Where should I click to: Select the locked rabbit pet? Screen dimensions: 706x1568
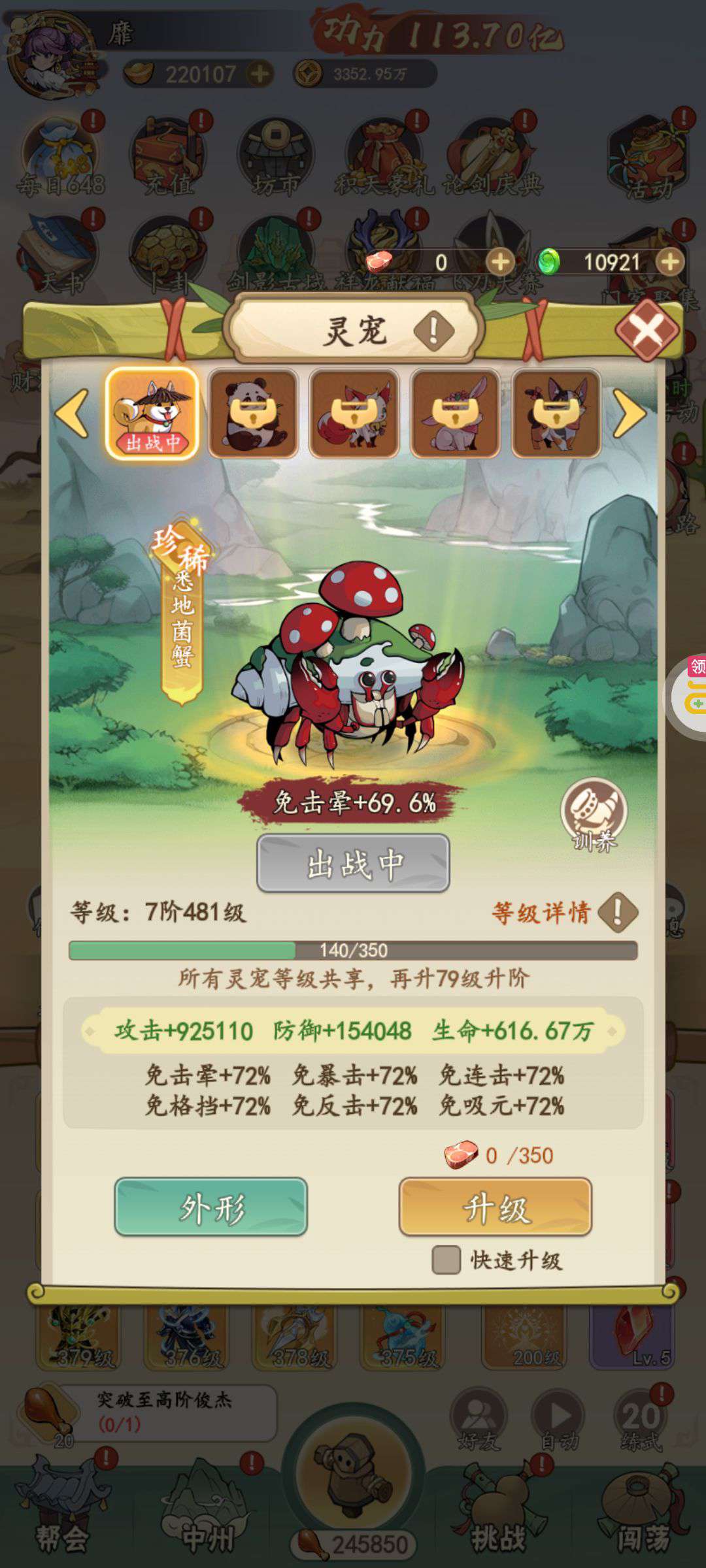pos(456,413)
